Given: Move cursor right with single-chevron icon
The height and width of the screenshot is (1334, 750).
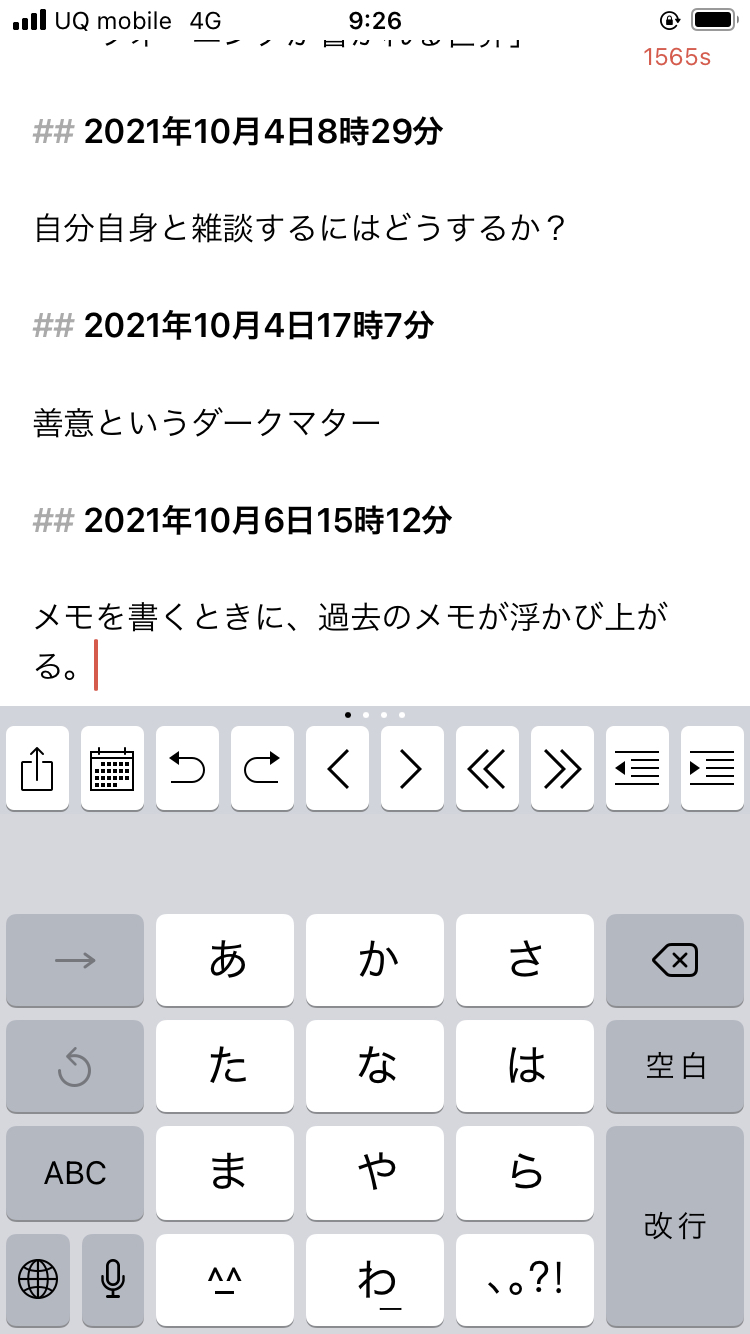Looking at the screenshot, I should 412,769.
